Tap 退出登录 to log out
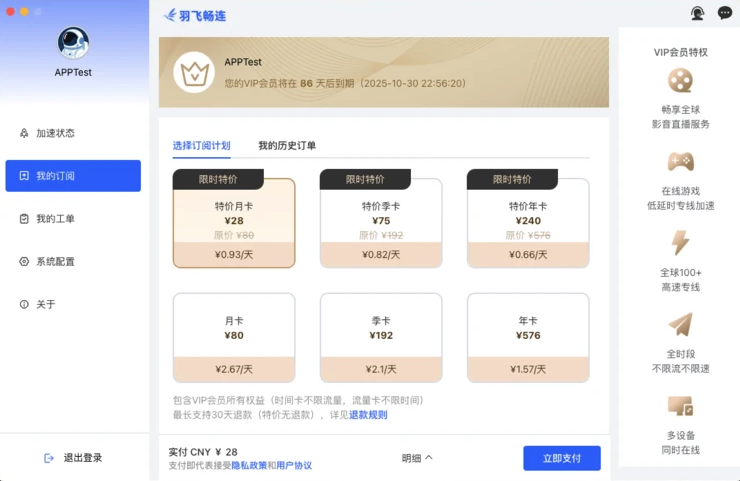 click(x=73, y=458)
